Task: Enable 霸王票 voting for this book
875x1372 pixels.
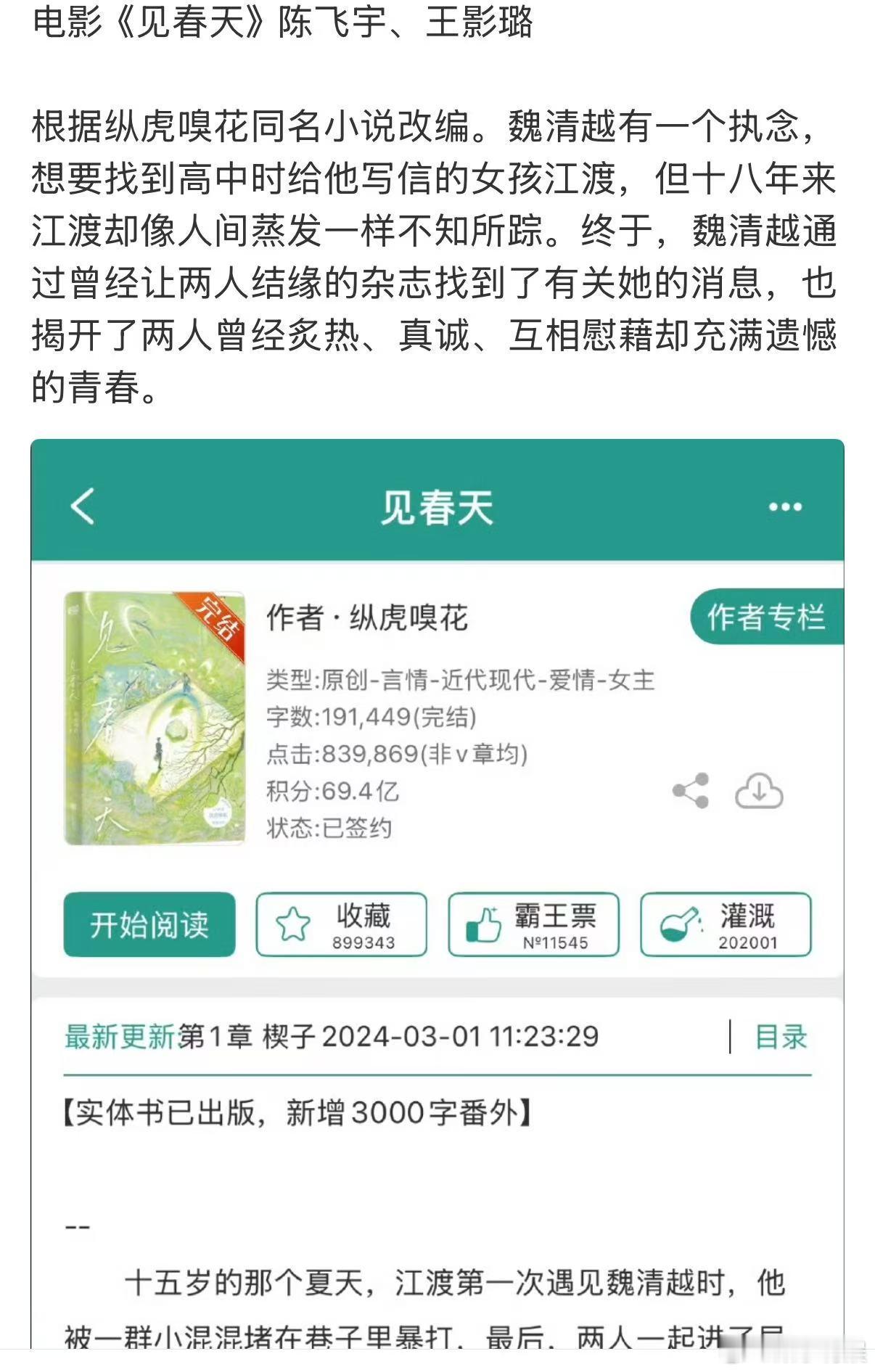Action: point(533,924)
